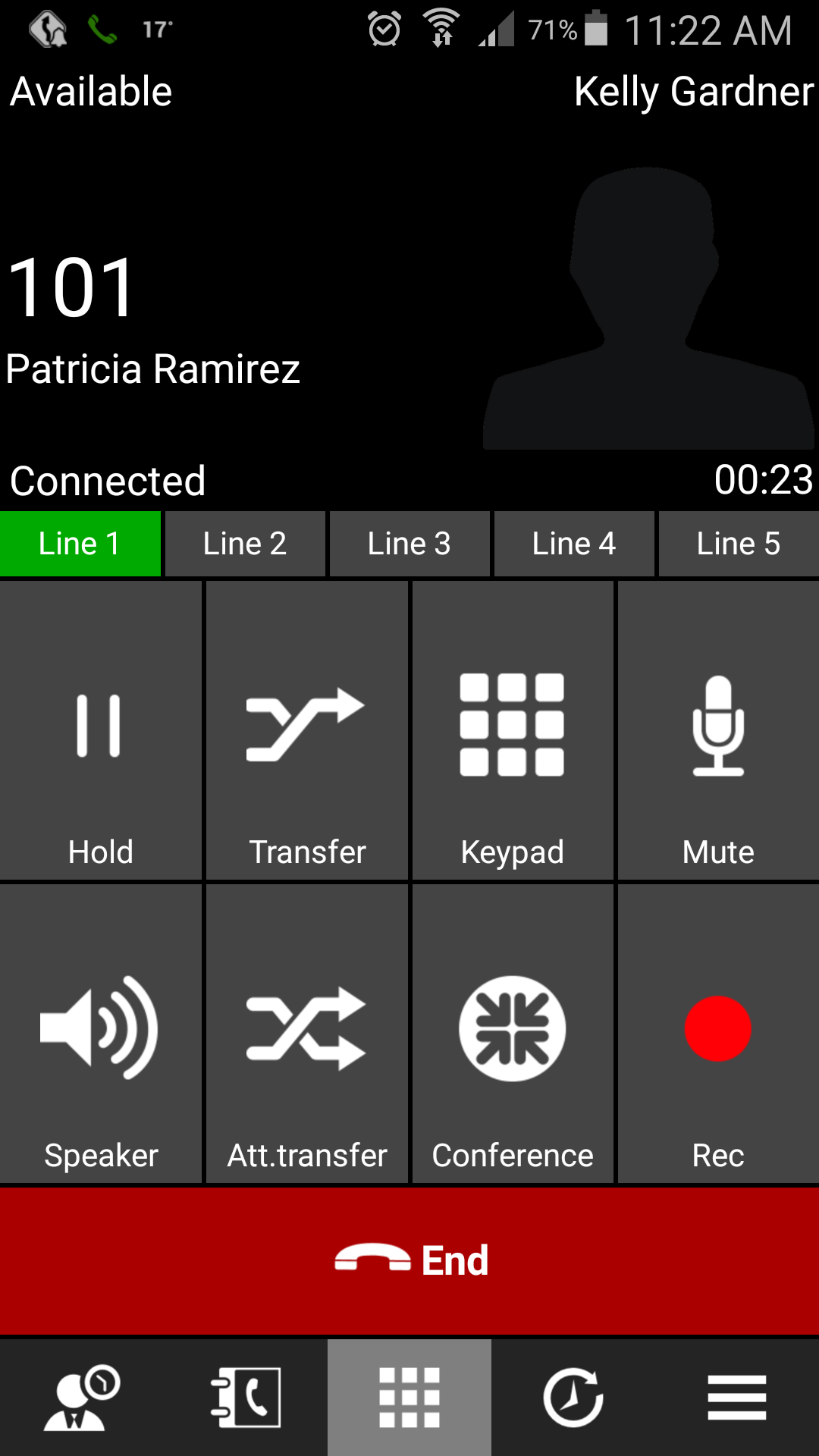819x1456 pixels.
Task: Open the in-call Keypad
Action: (x=513, y=730)
